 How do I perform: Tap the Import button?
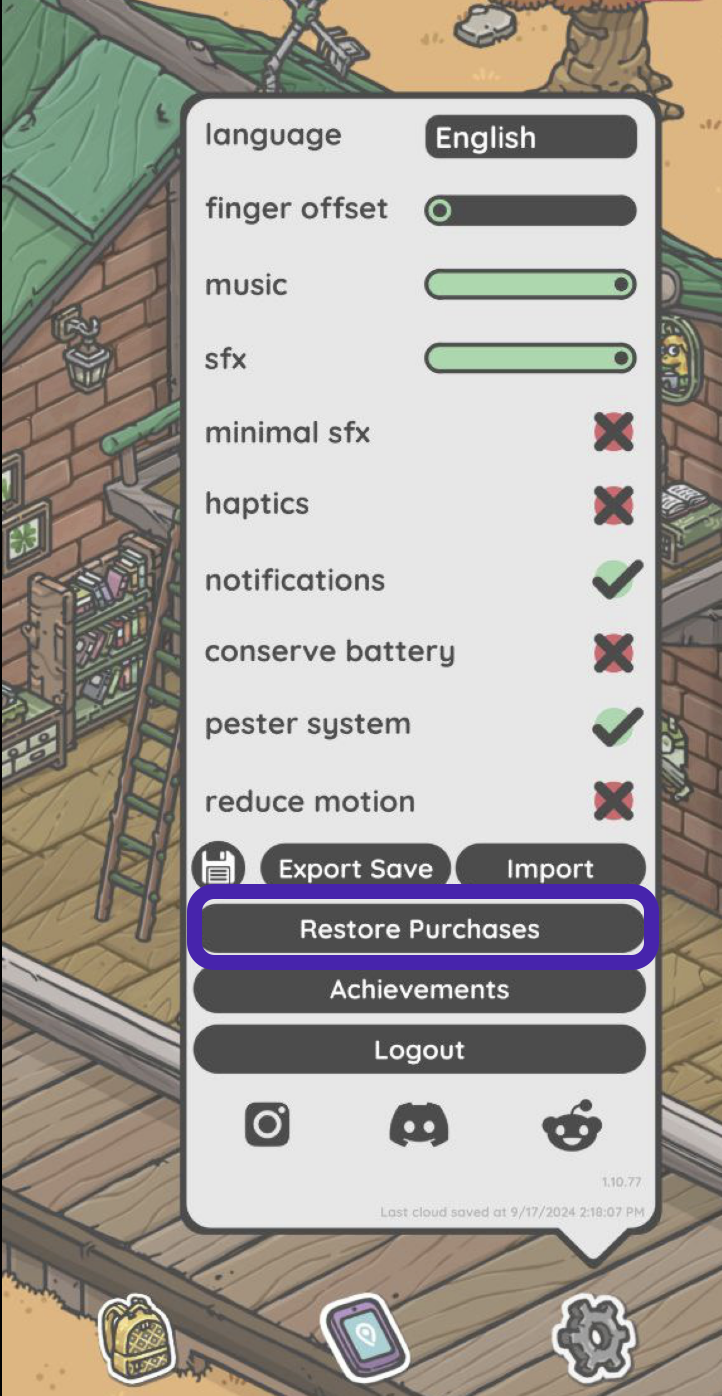pos(550,868)
